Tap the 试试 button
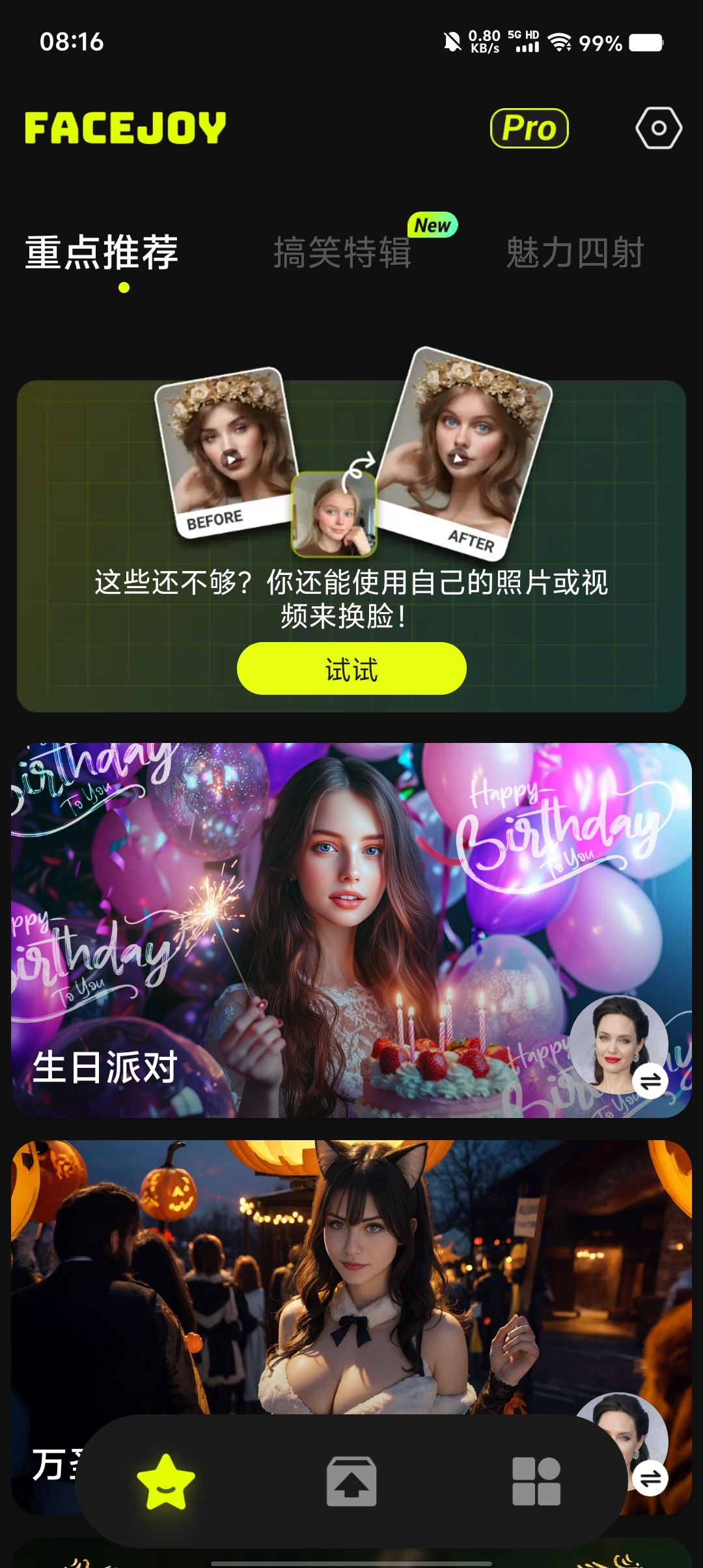 tap(351, 669)
